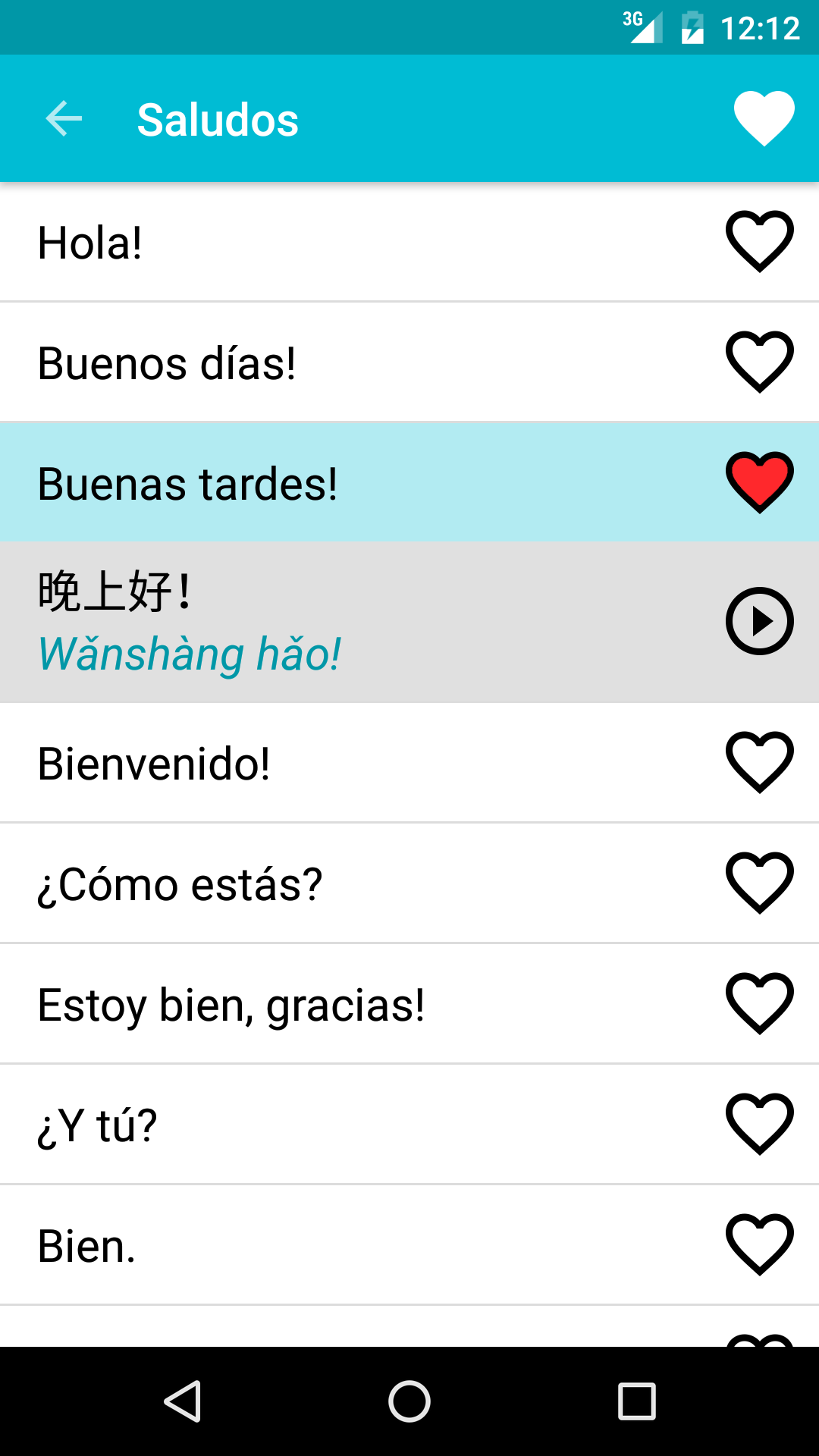Favorite the phrase Bienvenido!

[759, 762]
